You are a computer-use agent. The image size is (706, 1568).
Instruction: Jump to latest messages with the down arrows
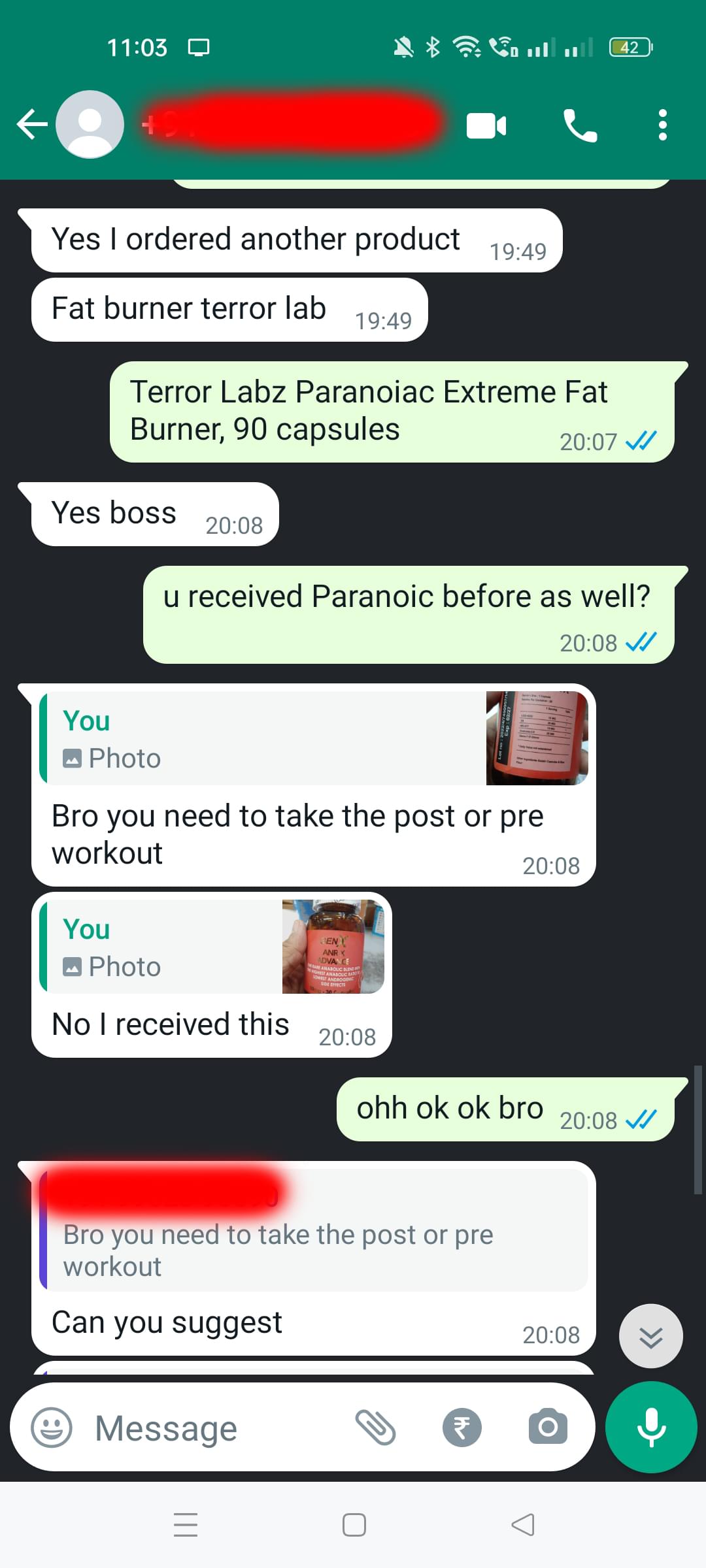(x=650, y=1337)
